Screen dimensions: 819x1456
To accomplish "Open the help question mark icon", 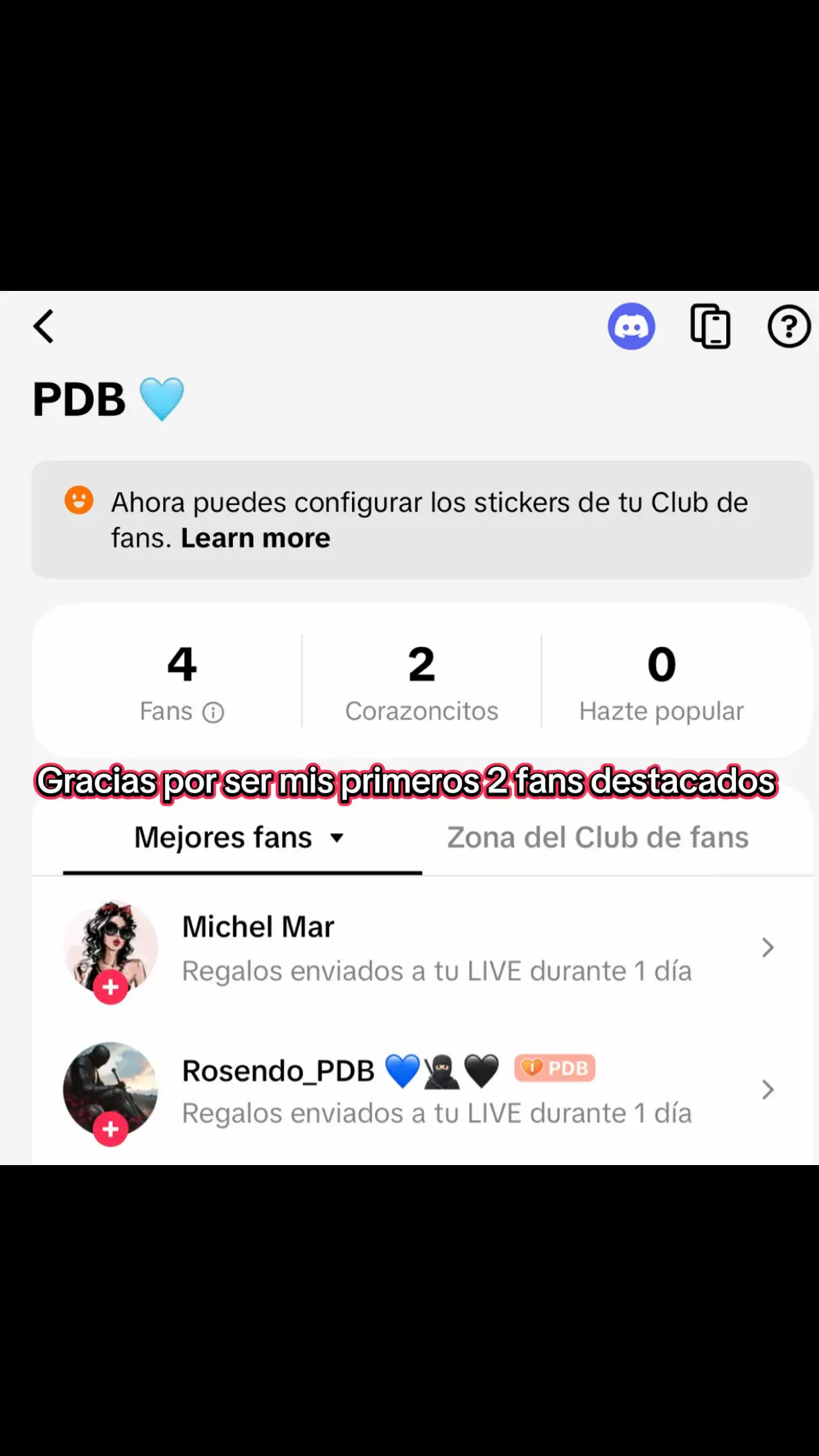I will click(788, 326).
